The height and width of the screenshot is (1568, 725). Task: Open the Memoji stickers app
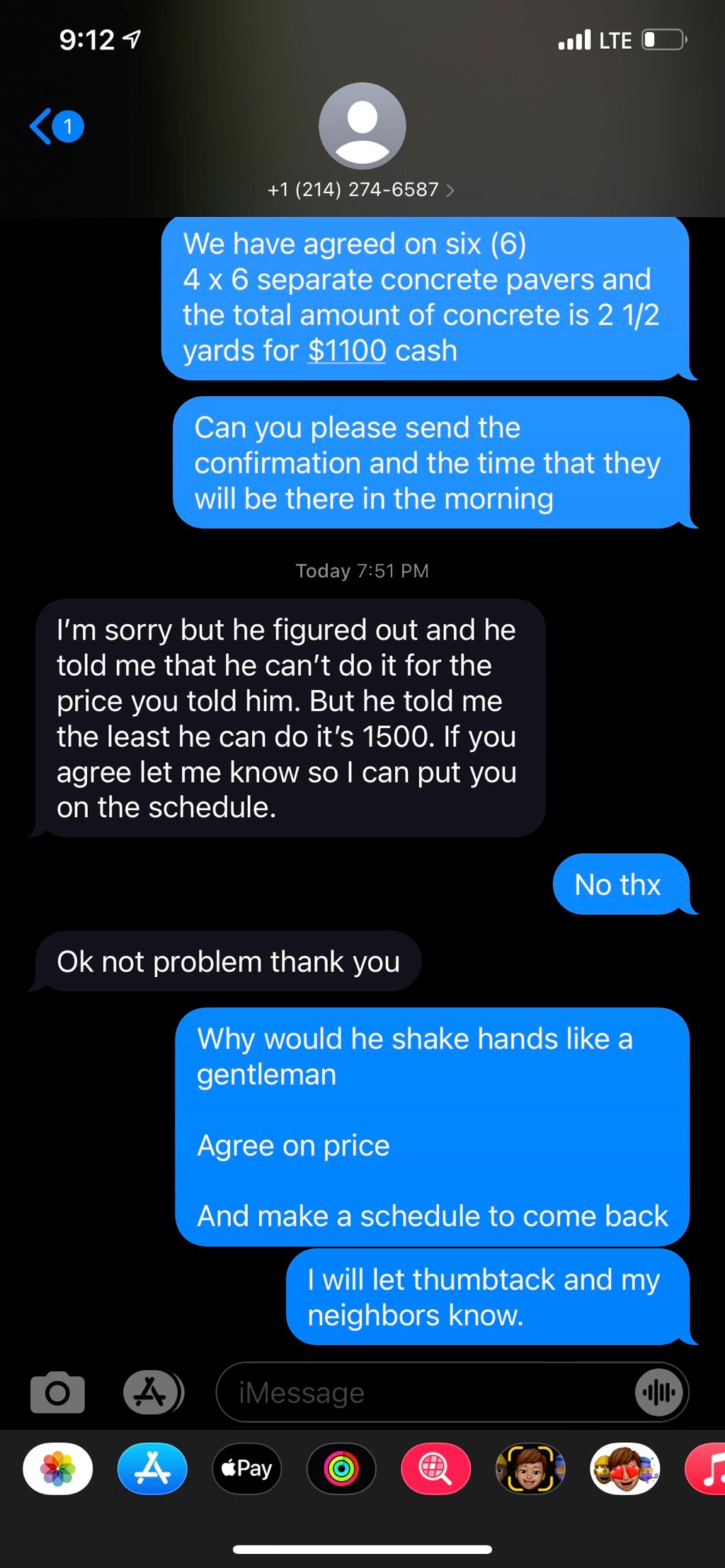[x=625, y=1469]
